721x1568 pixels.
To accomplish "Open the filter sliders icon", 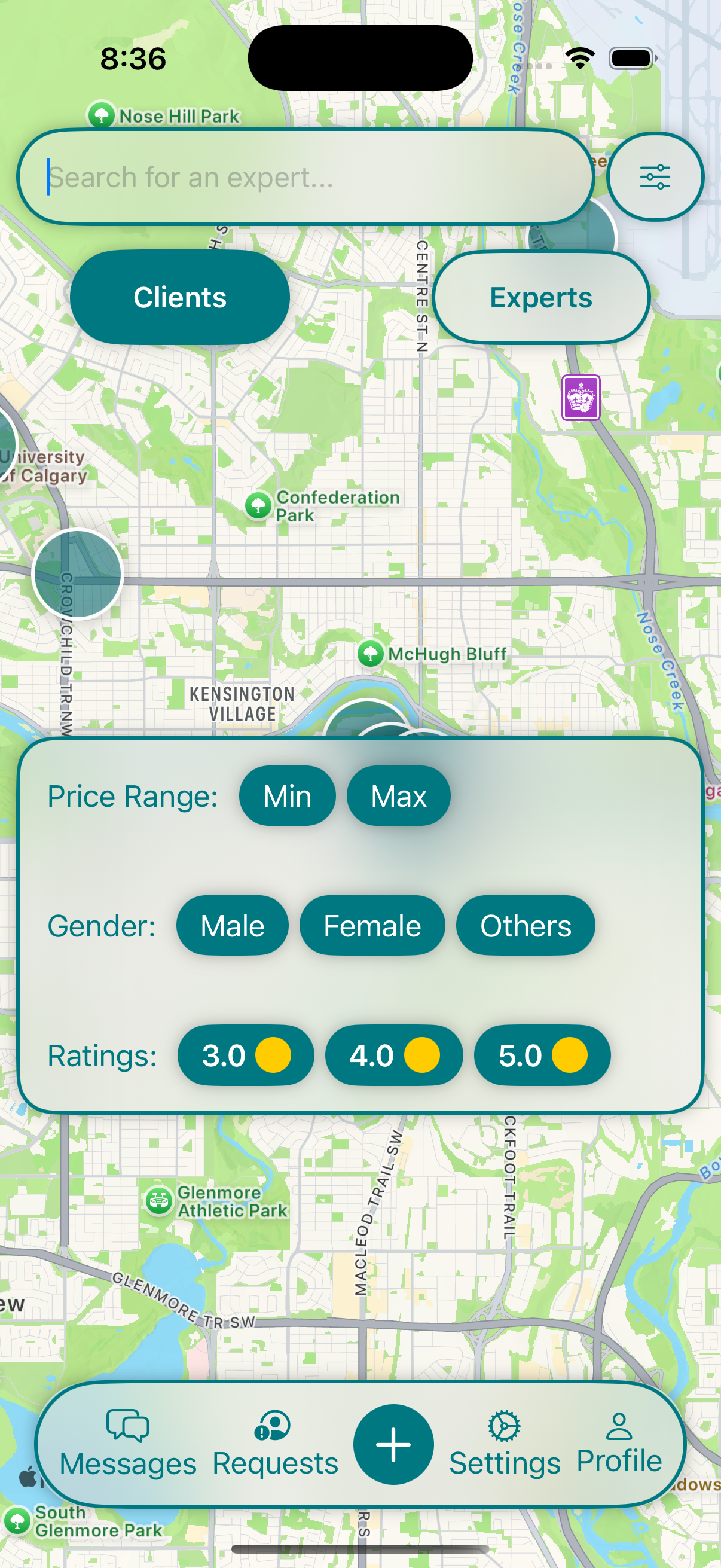I will 655,177.
